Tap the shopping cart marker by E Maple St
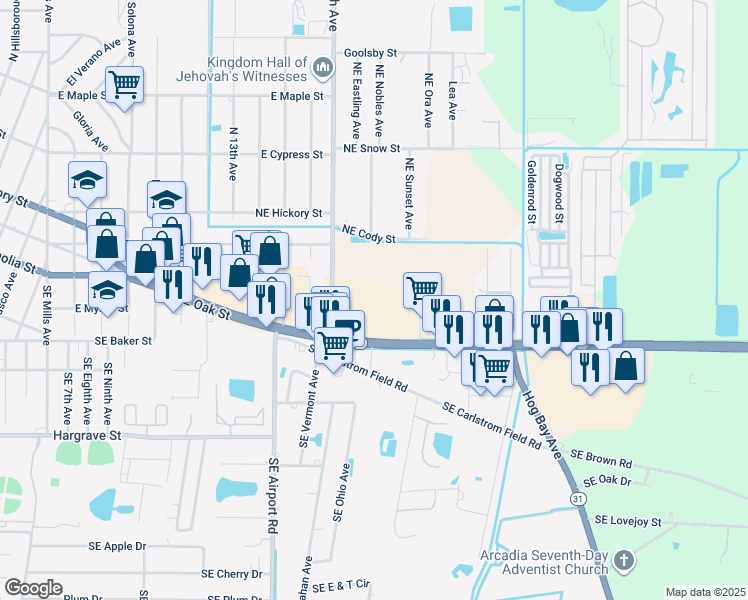The width and height of the screenshot is (748, 600). click(125, 84)
